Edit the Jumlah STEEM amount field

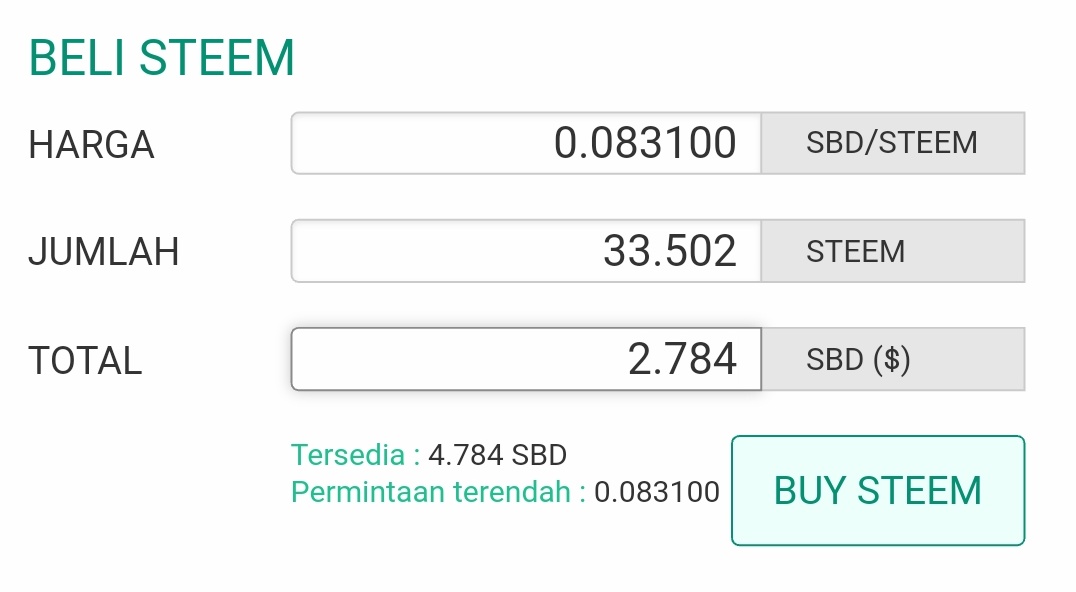pyautogui.click(x=526, y=251)
